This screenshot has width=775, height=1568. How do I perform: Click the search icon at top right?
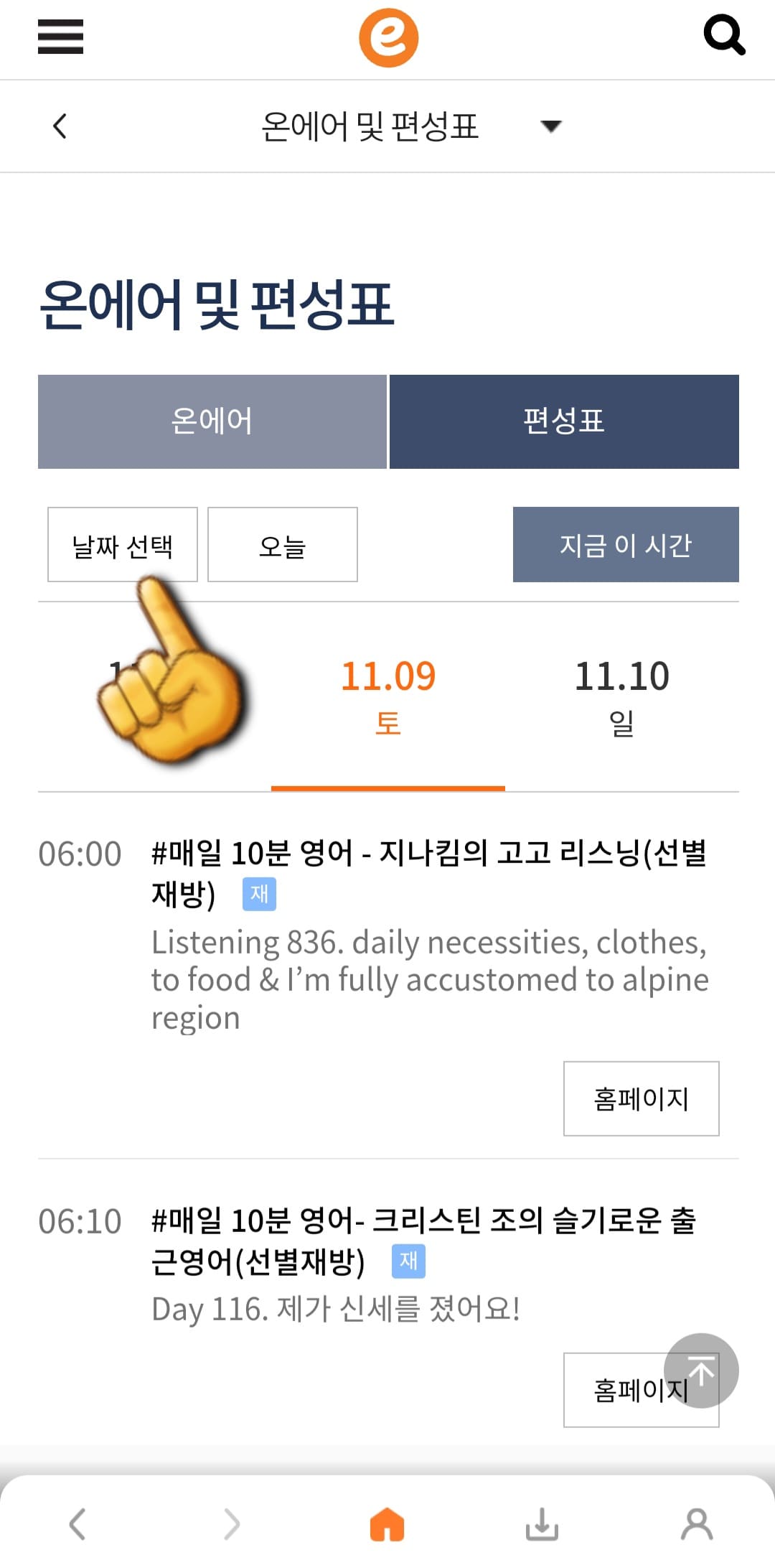pos(725,36)
